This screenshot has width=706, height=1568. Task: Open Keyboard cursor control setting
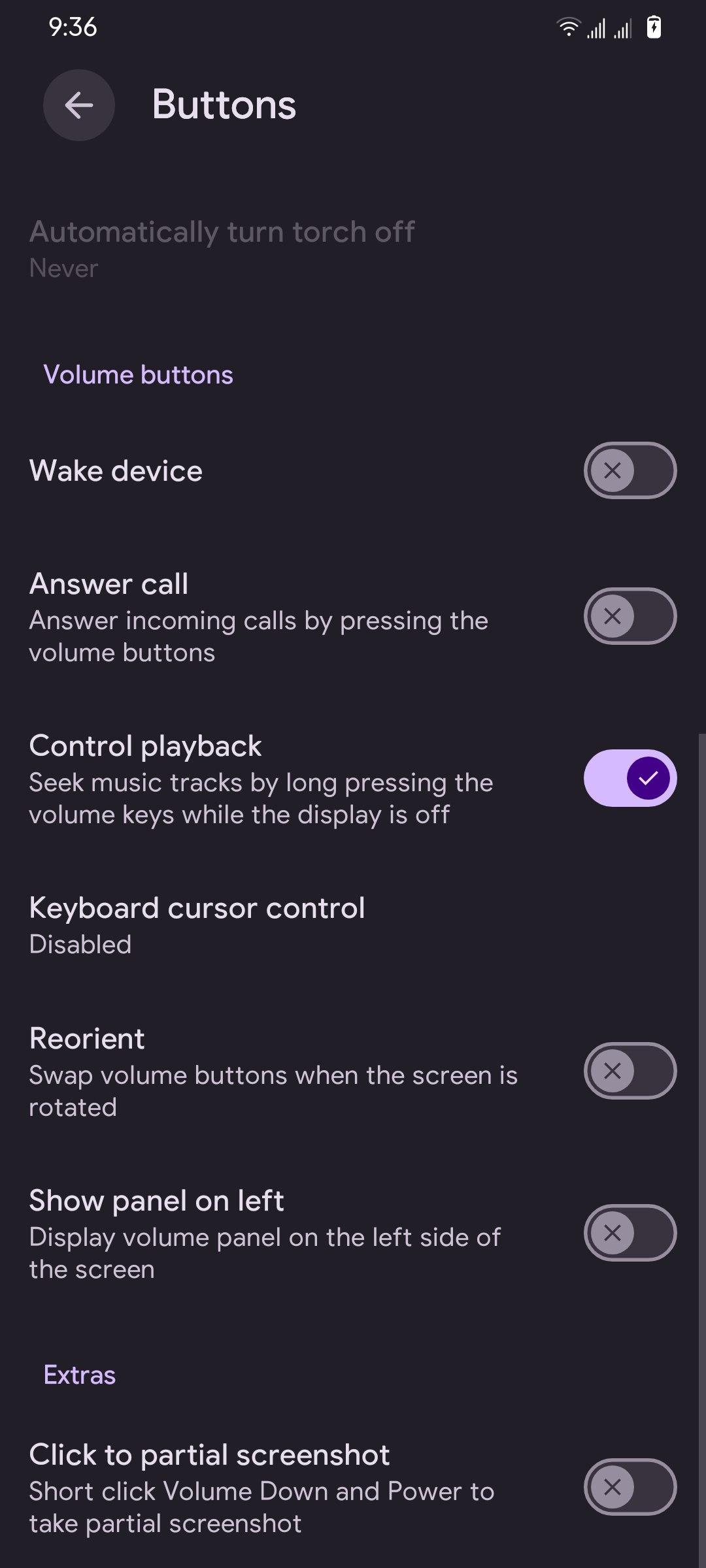(x=196, y=925)
